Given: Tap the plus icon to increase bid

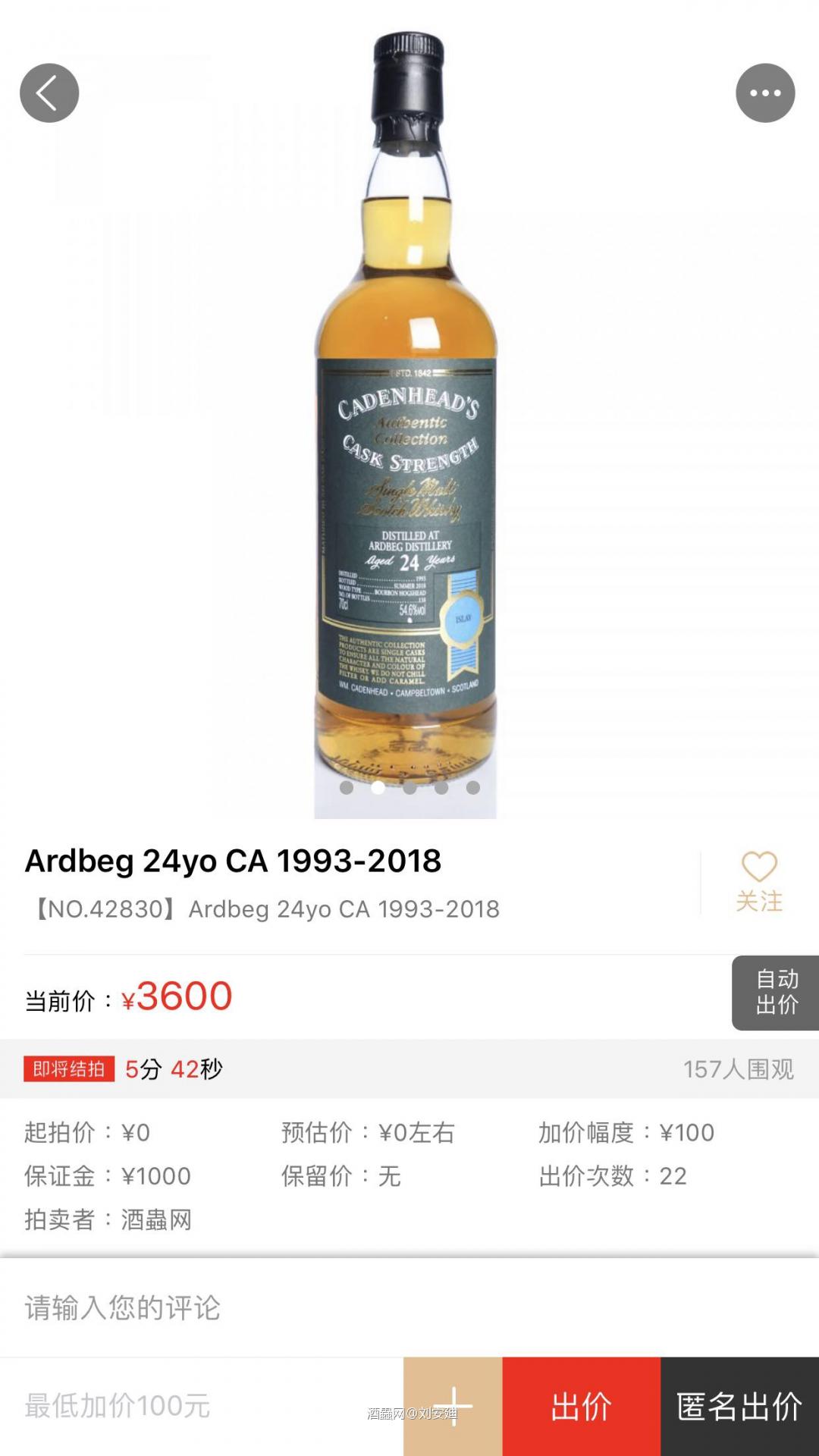Looking at the screenshot, I should (453, 1406).
